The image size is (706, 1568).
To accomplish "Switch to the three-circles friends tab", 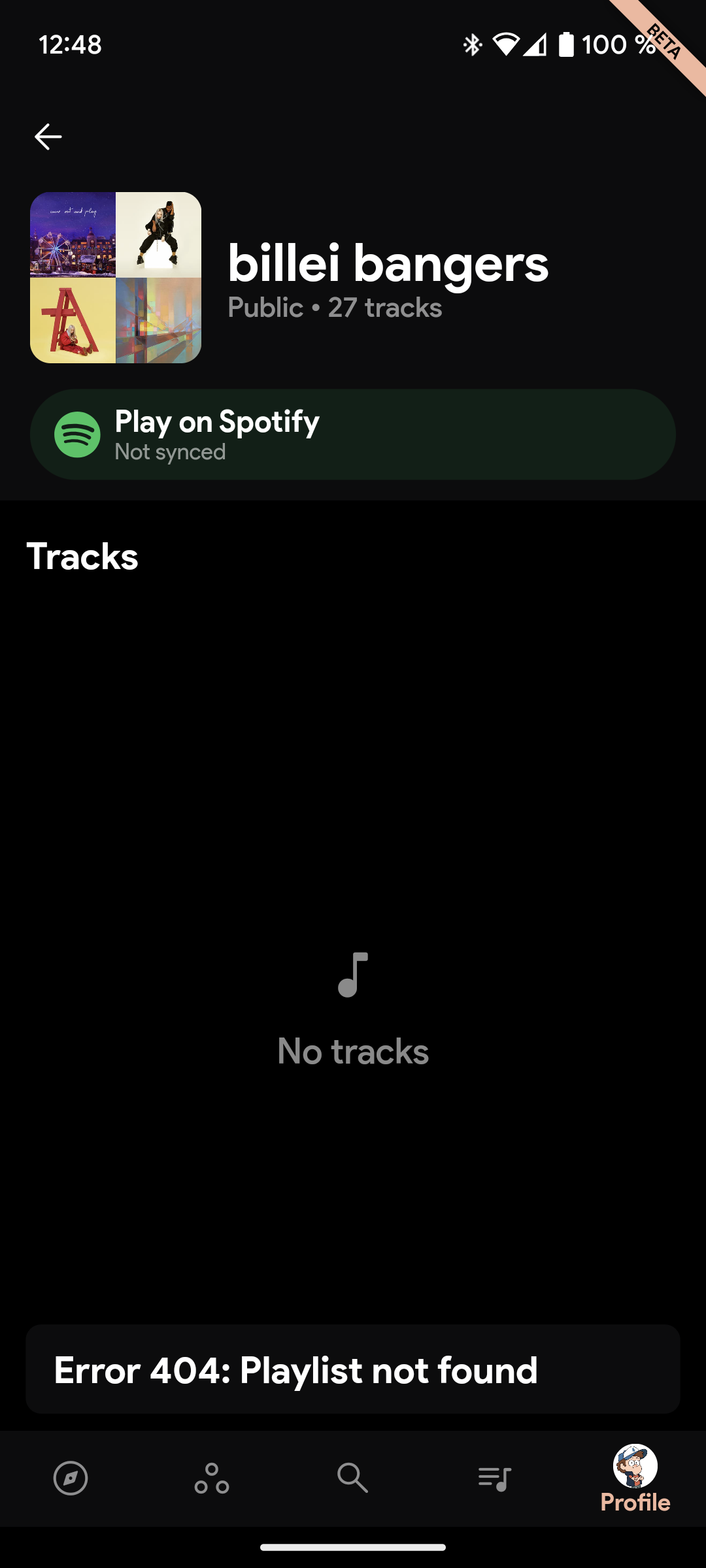I will click(x=212, y=1478).
